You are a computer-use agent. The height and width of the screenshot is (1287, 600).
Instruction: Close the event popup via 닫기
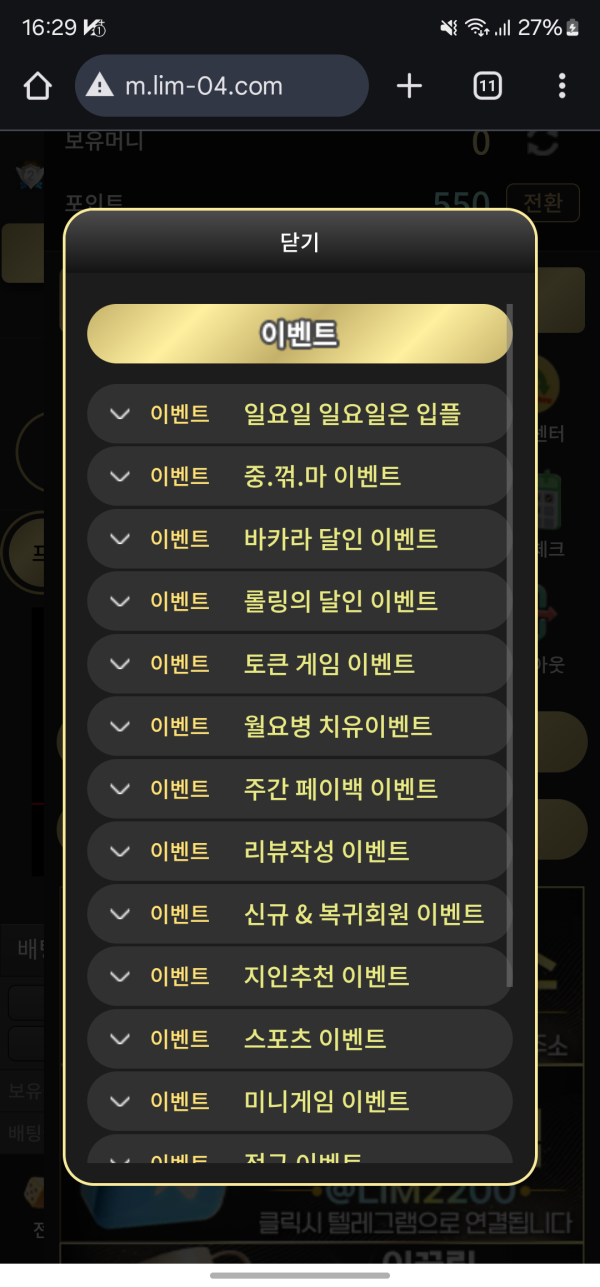click(300, 242)
